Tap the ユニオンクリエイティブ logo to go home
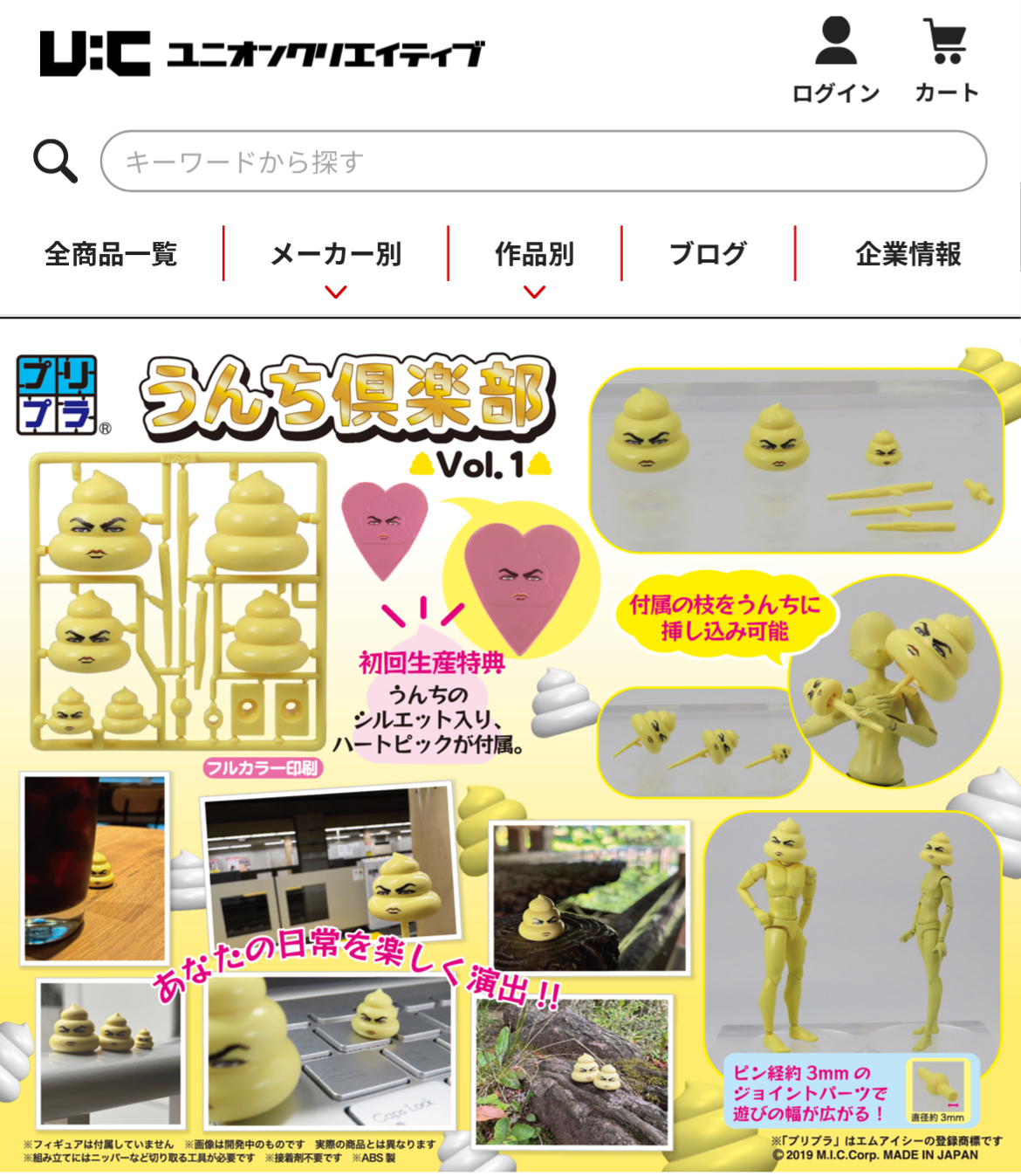 [262, 54]
